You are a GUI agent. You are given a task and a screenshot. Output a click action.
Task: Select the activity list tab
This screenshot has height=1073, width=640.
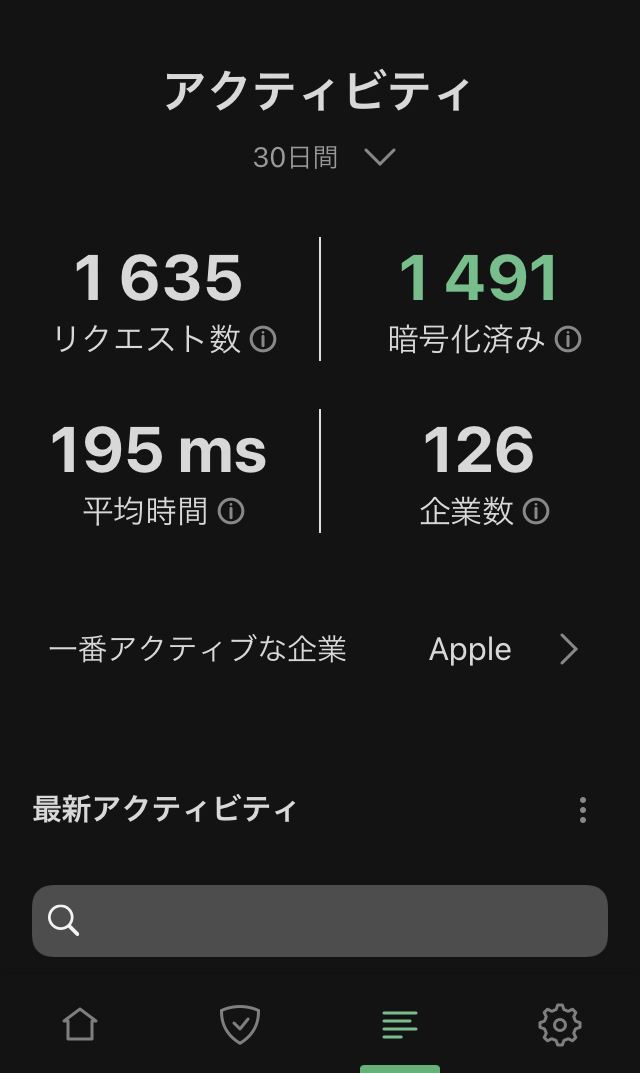click(x=400, y=1024)
